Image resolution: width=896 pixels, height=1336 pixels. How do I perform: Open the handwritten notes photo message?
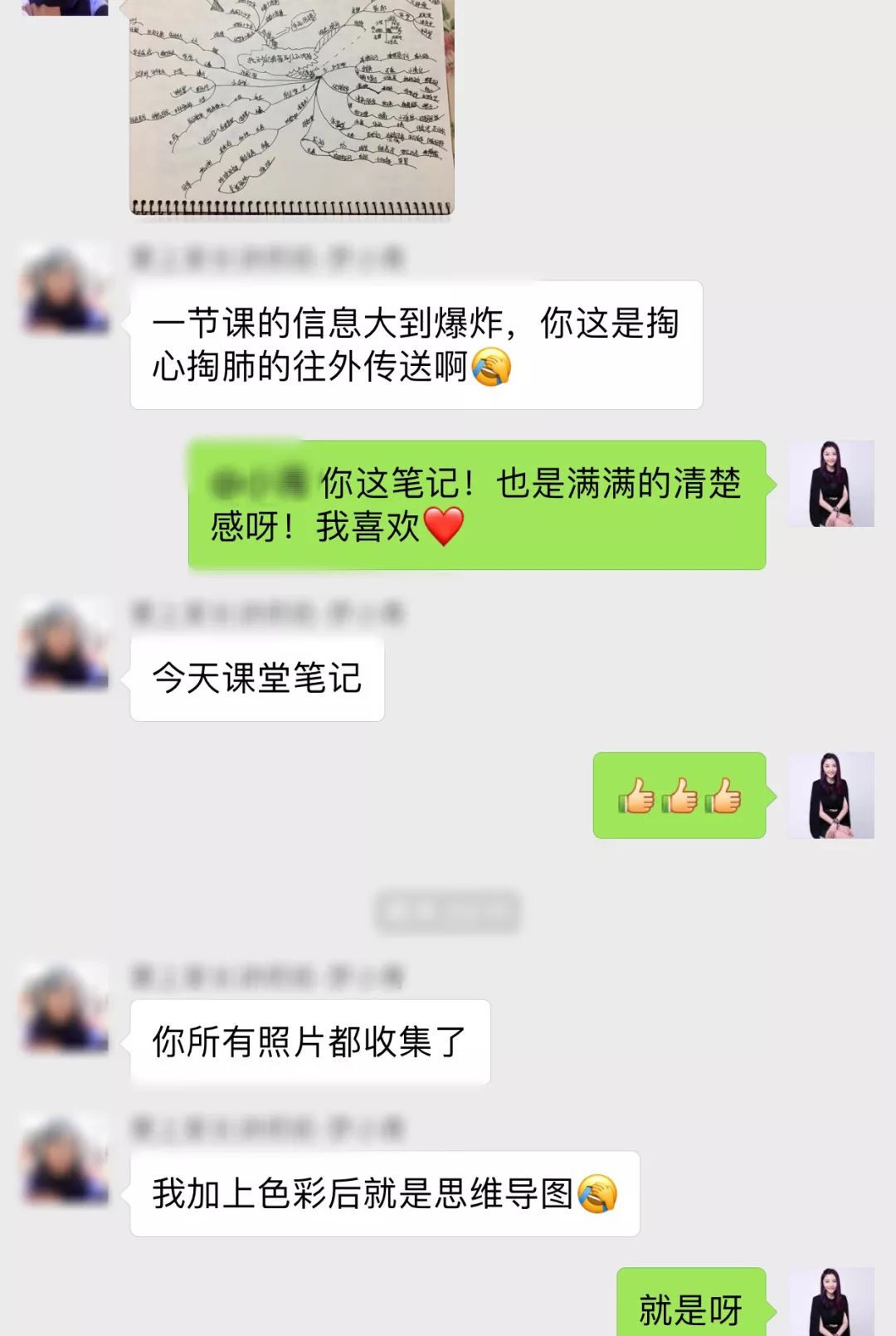point(291,106)
